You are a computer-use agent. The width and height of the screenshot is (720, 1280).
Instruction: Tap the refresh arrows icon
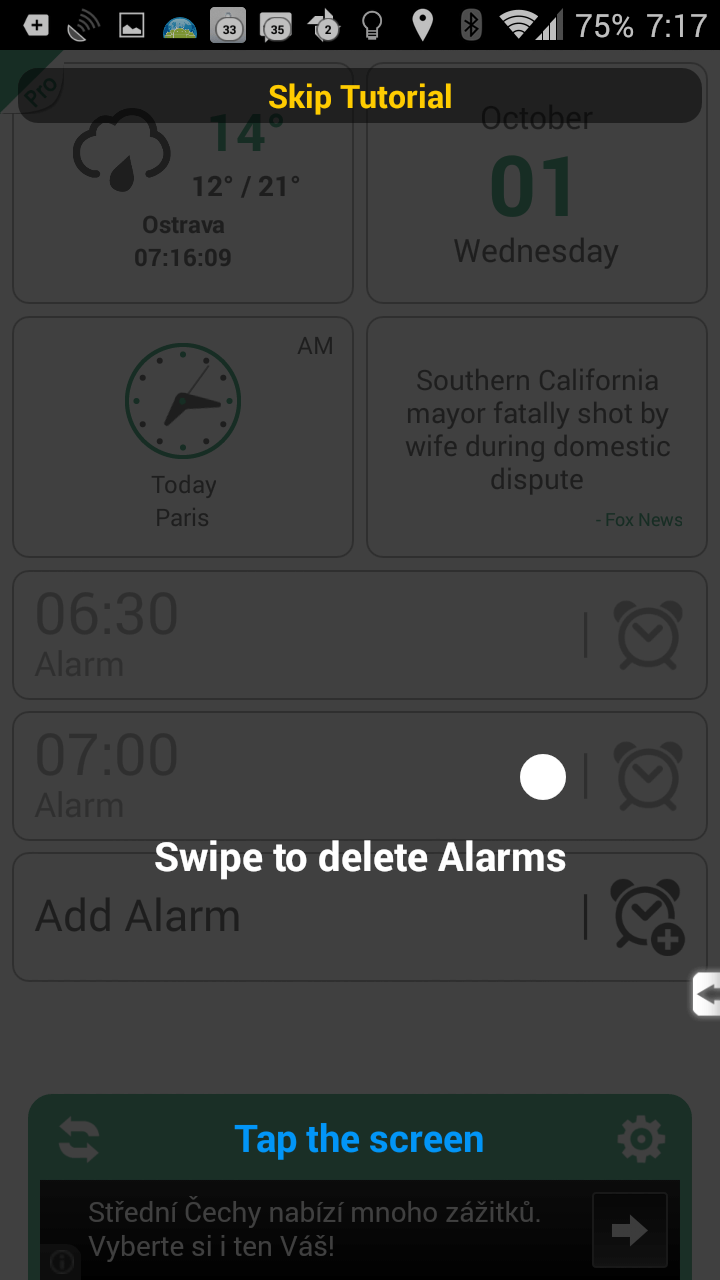[79, 1139]
